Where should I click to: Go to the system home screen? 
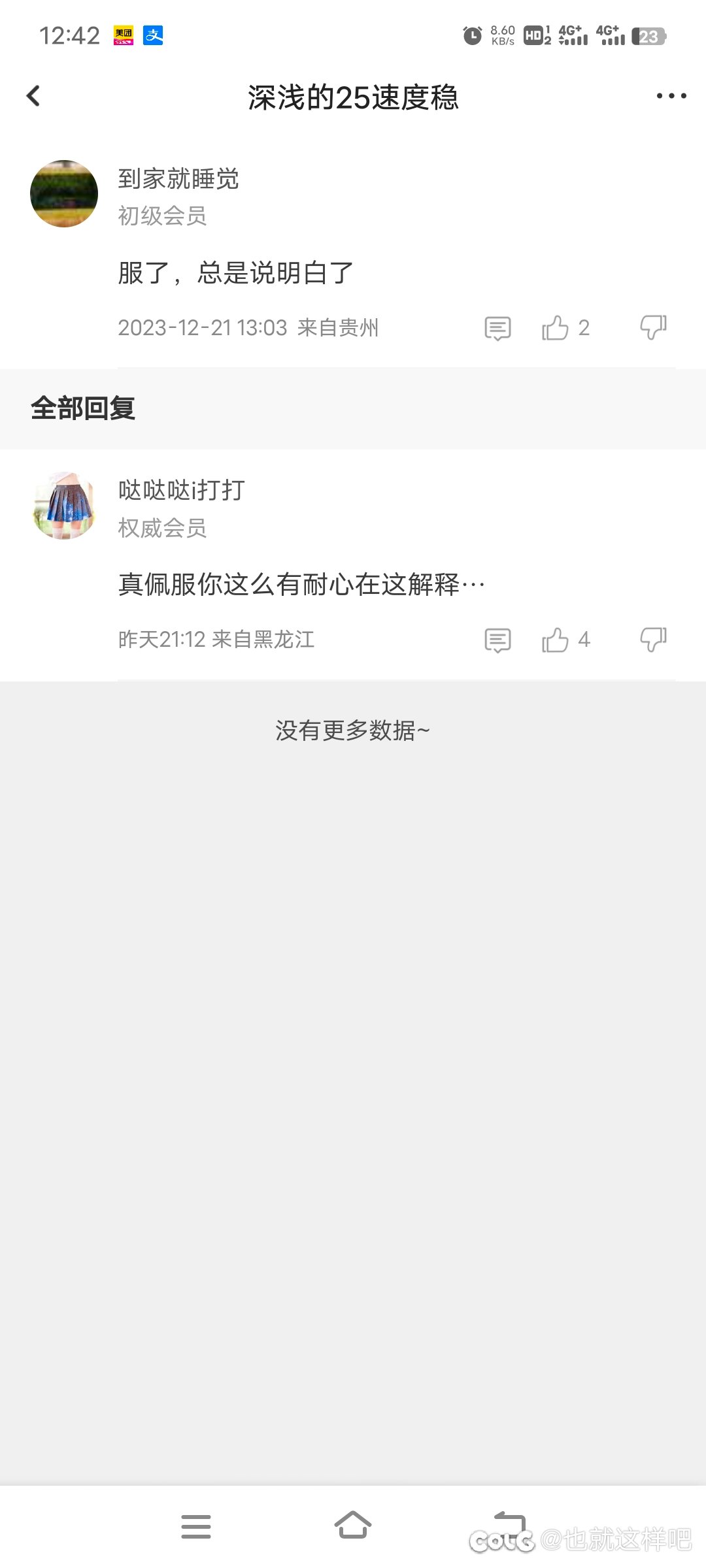353,1526
